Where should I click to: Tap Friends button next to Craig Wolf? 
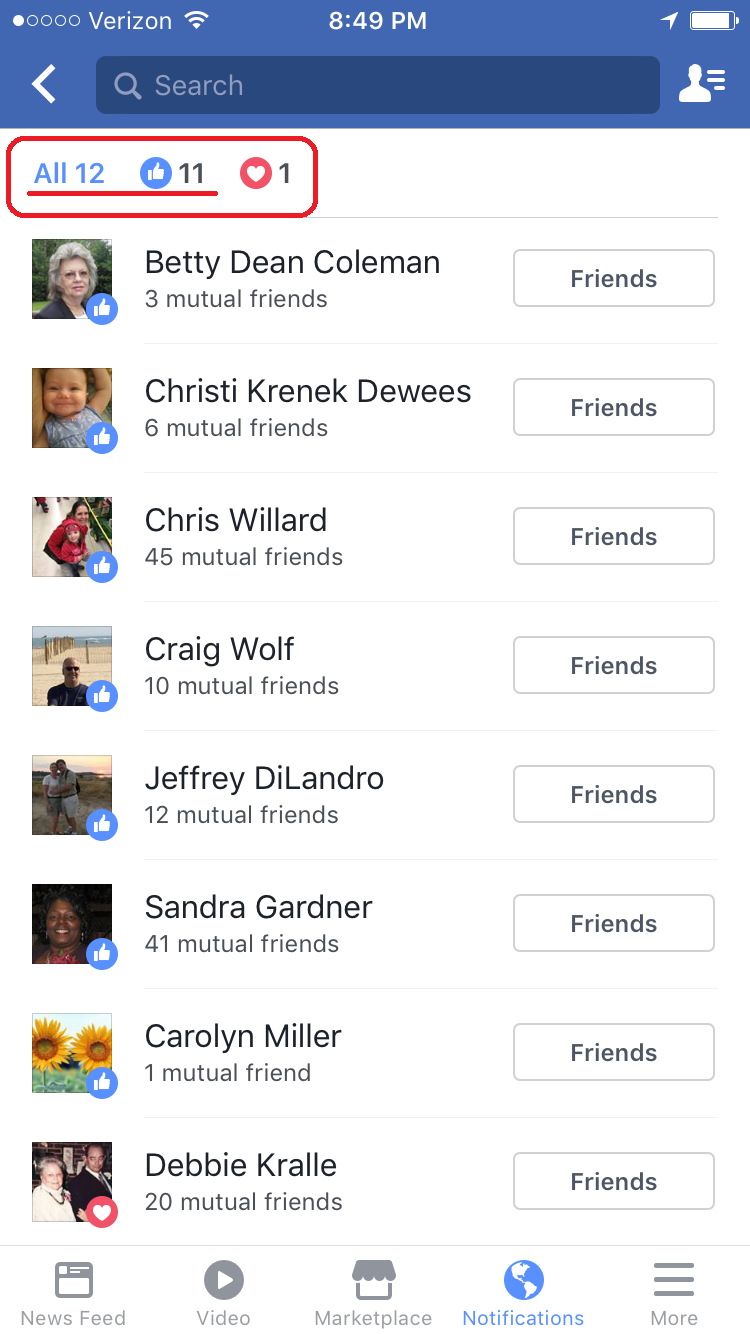tap(613, 665)
